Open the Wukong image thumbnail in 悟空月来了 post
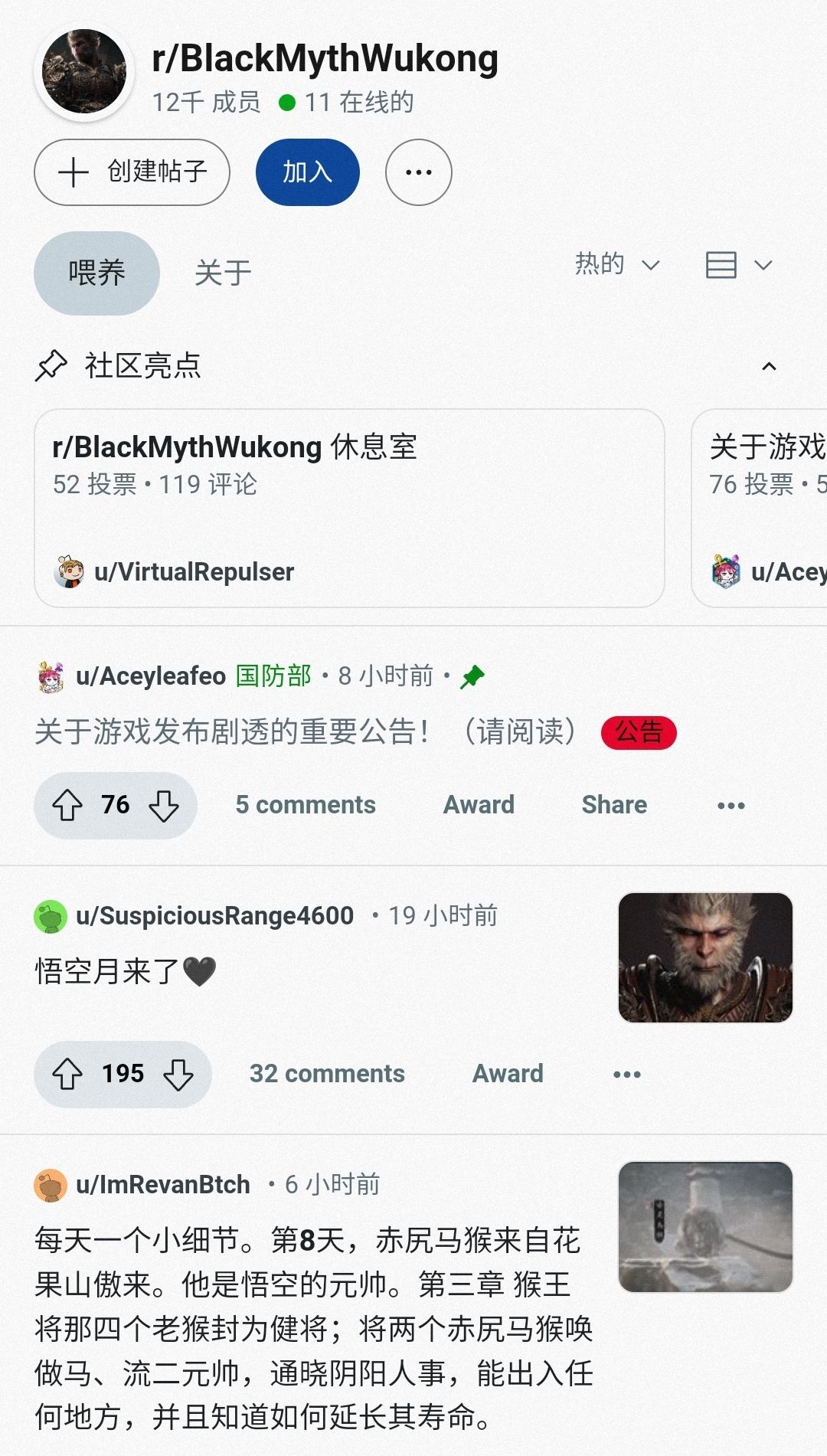 705,957
